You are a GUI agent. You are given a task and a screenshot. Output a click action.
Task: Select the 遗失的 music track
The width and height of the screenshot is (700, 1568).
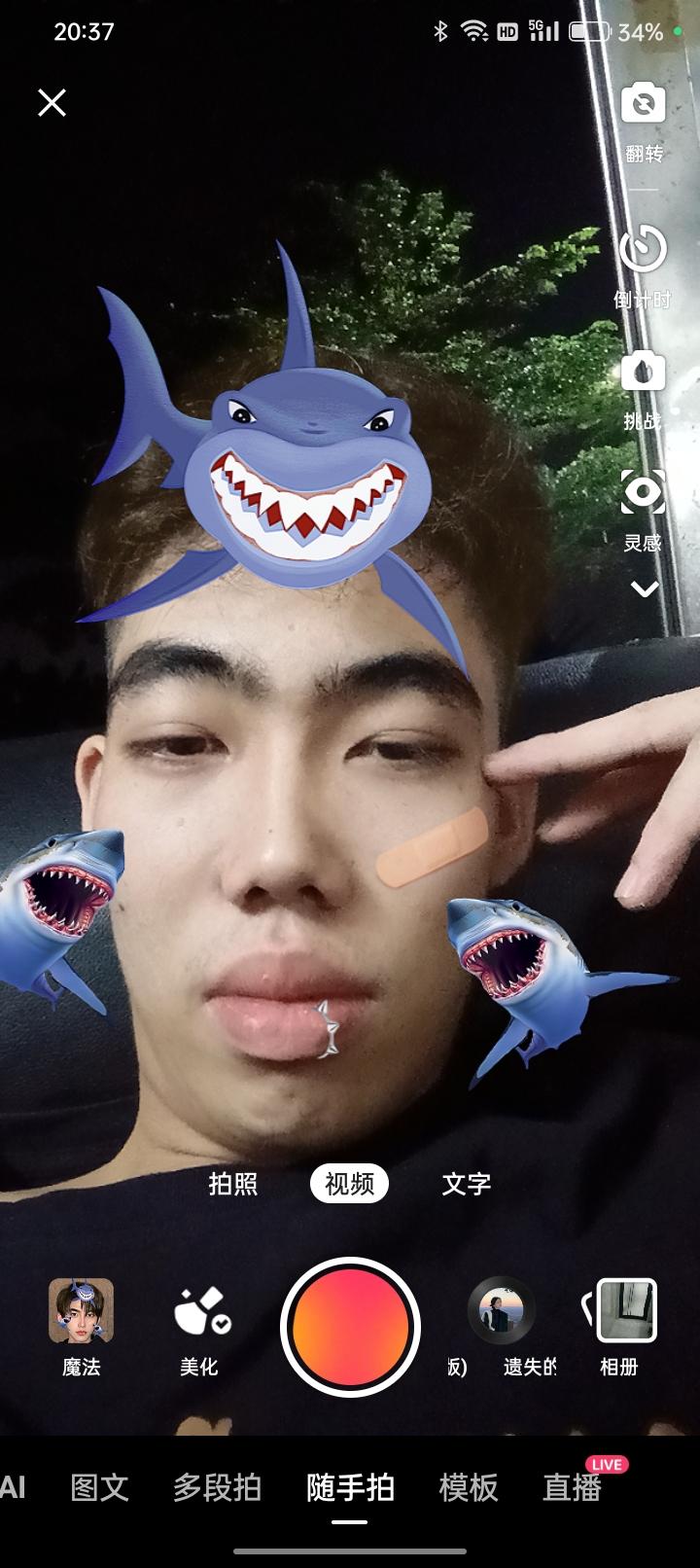click(x=502, y=1325)
